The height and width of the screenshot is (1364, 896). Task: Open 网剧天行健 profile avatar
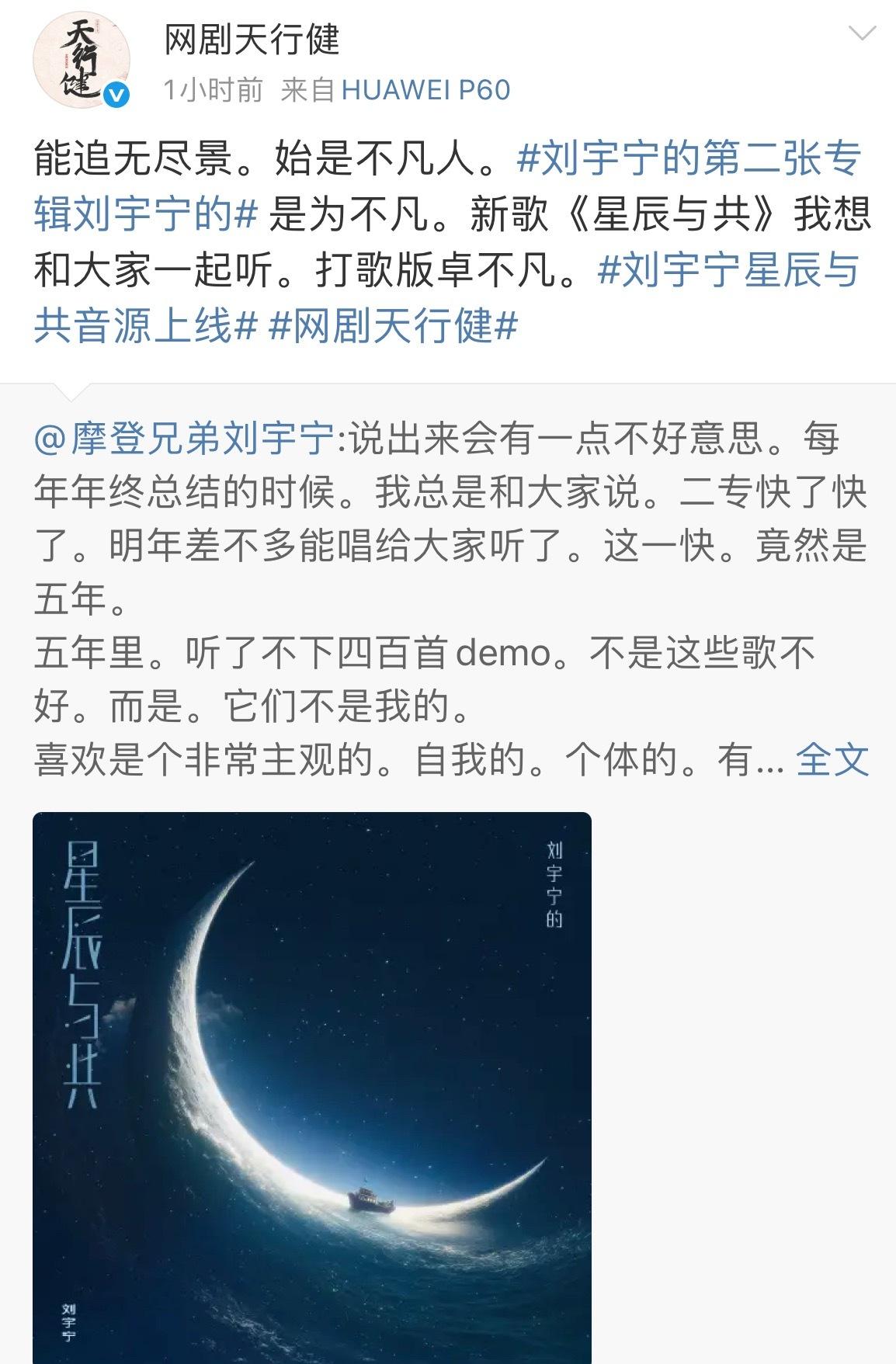pos(80,61)
